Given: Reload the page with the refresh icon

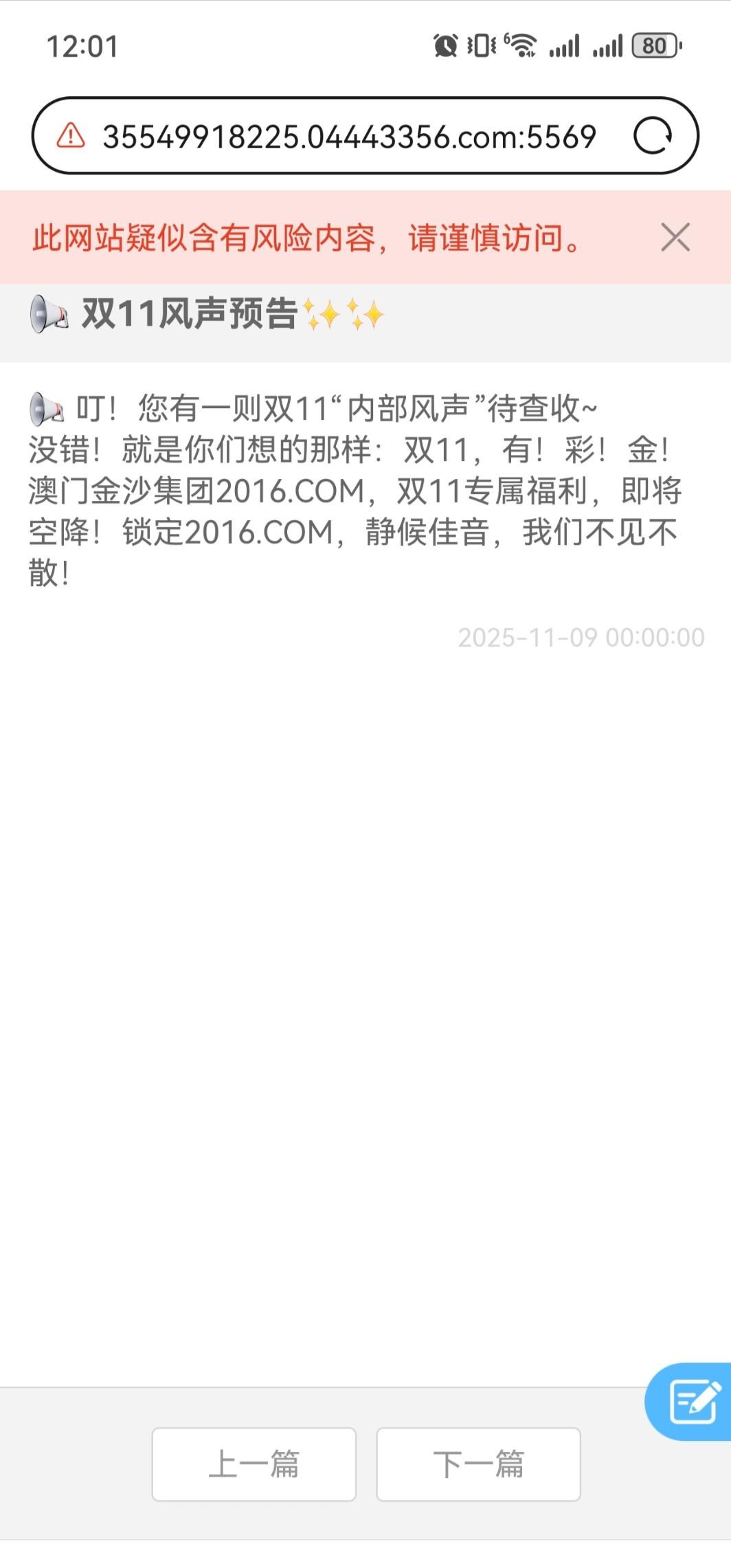Looking at the screenshot, I should point(652,136).
